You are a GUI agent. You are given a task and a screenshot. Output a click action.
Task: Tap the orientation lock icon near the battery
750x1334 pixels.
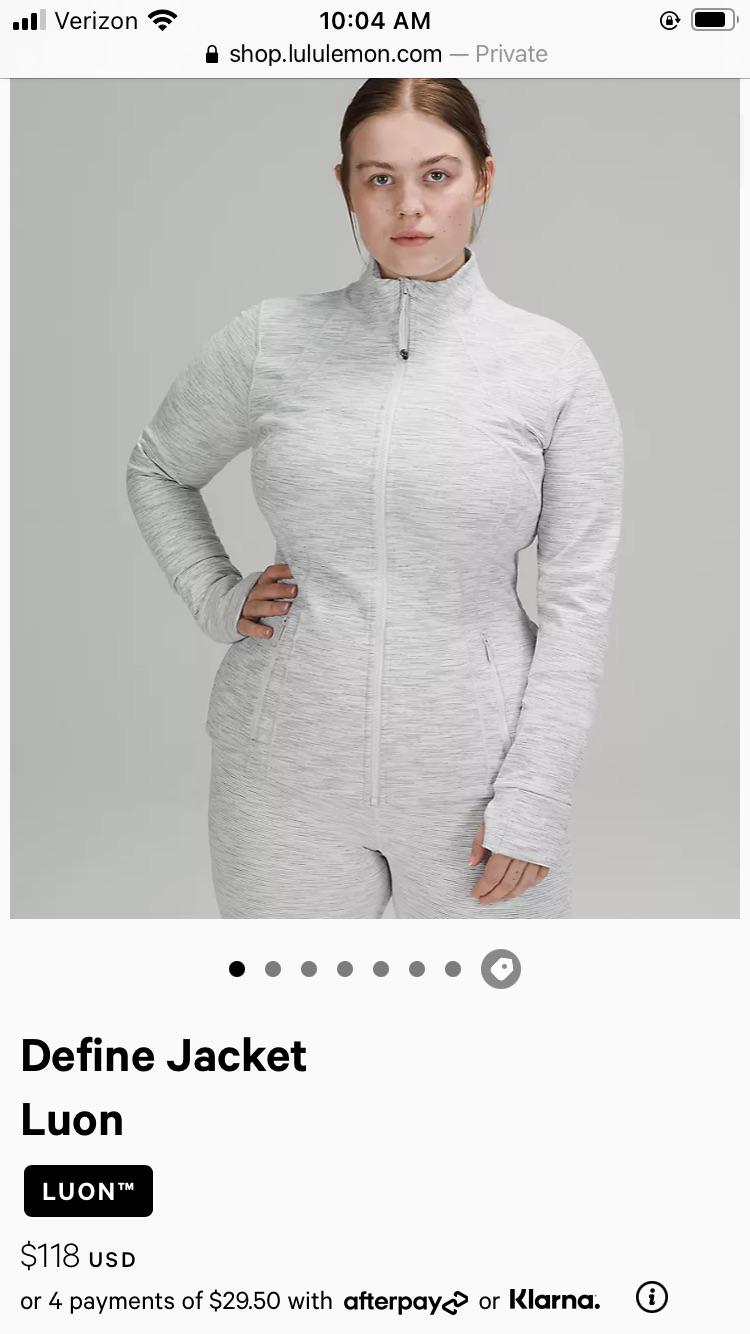[669, 18]
